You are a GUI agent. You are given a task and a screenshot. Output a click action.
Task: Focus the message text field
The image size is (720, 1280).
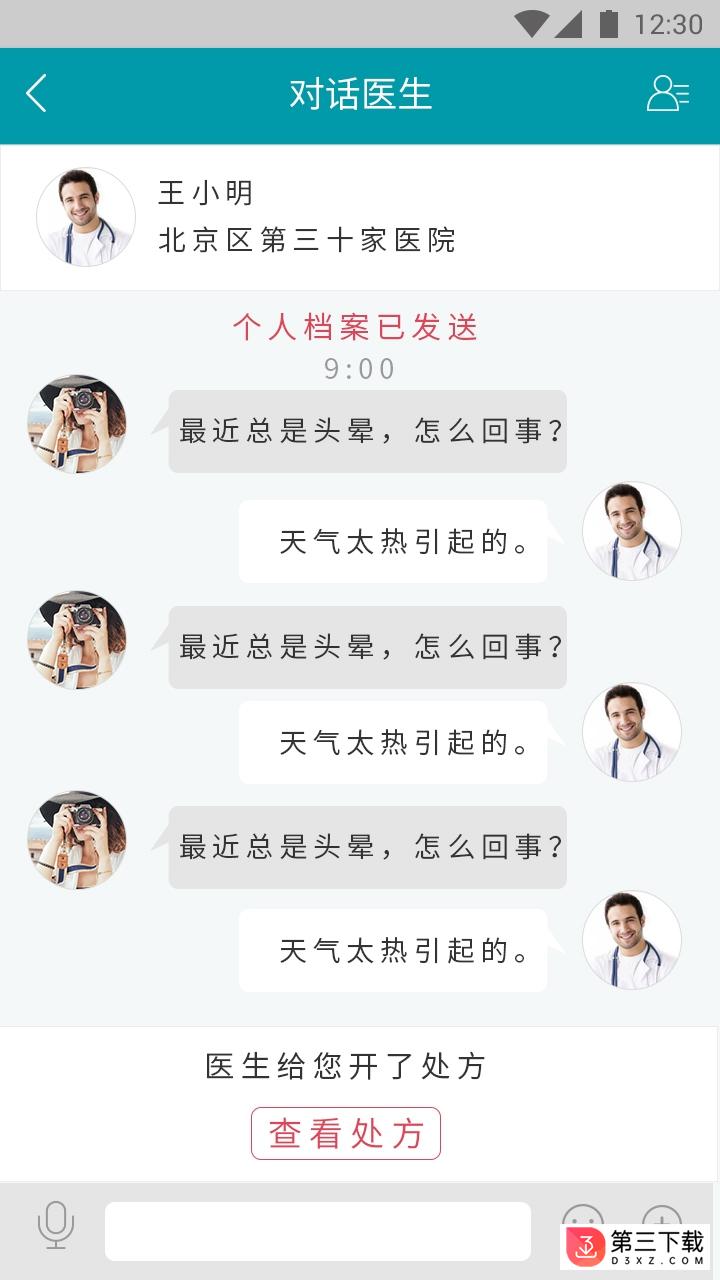pos(317,1231)
